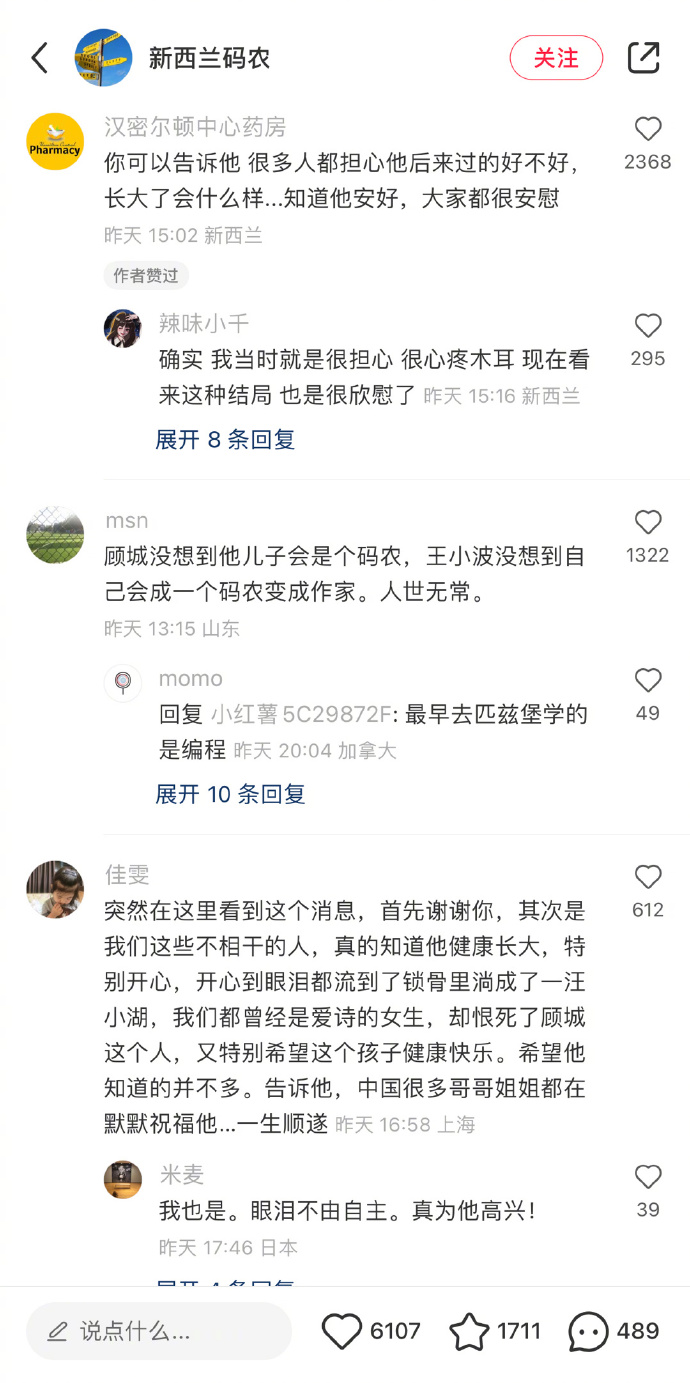Image resolution: width=690 pixels, height=1383 pixels.
Task: Like momo's reply
Action: (x=648, y=681)
